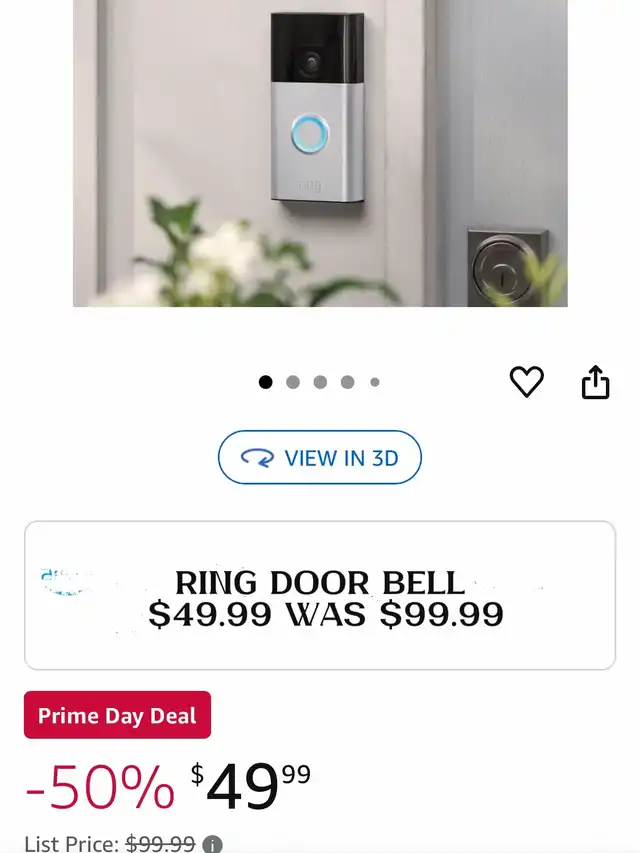Open list price info icon
This screenshot has width=640, height=853.
click(x=212, y=844)
